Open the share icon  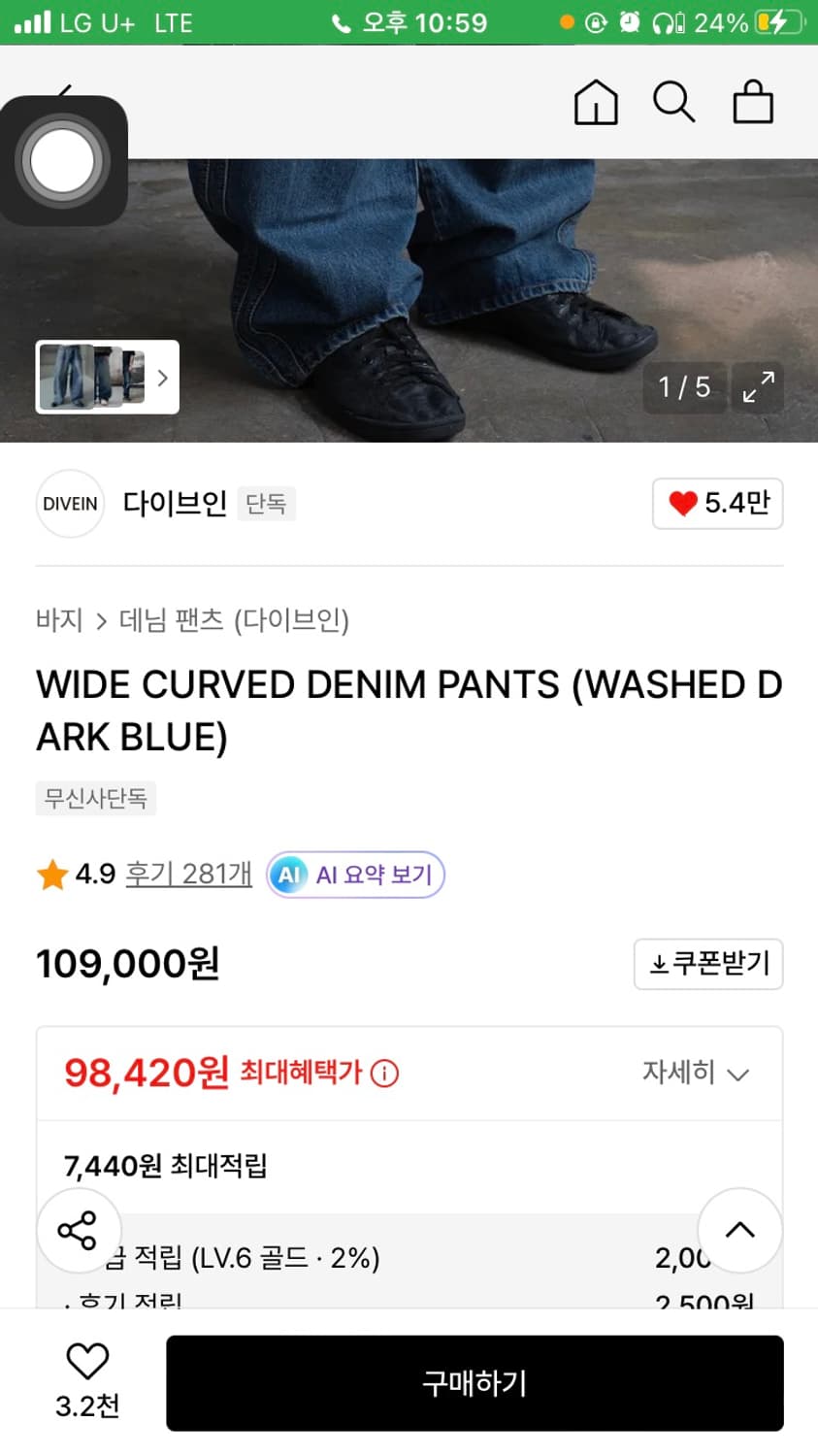pyautogui.click(x=78, y=1231)
